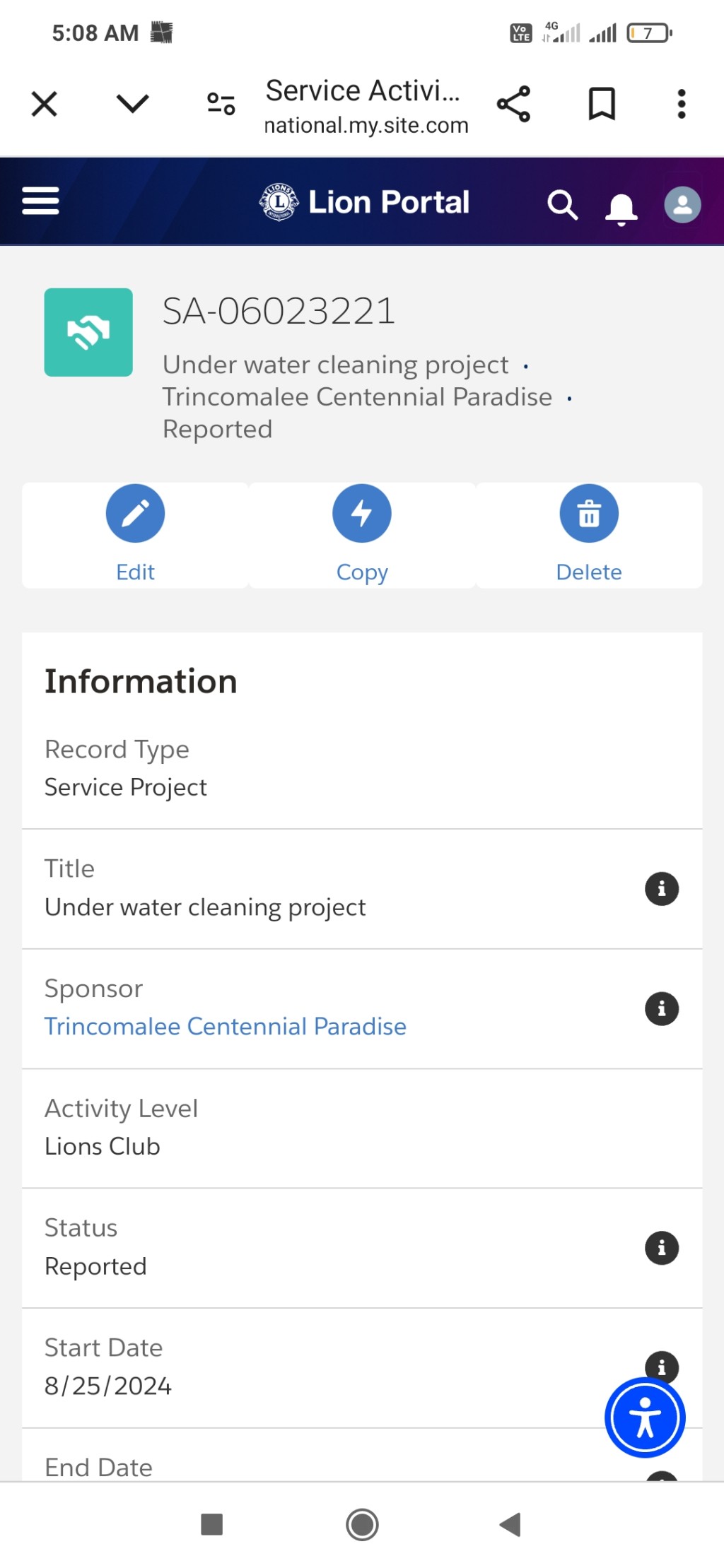The height and width of the screenshot is (1568, 724).
Task: Open site settings icon beside URL
Action: click(221, 104)
